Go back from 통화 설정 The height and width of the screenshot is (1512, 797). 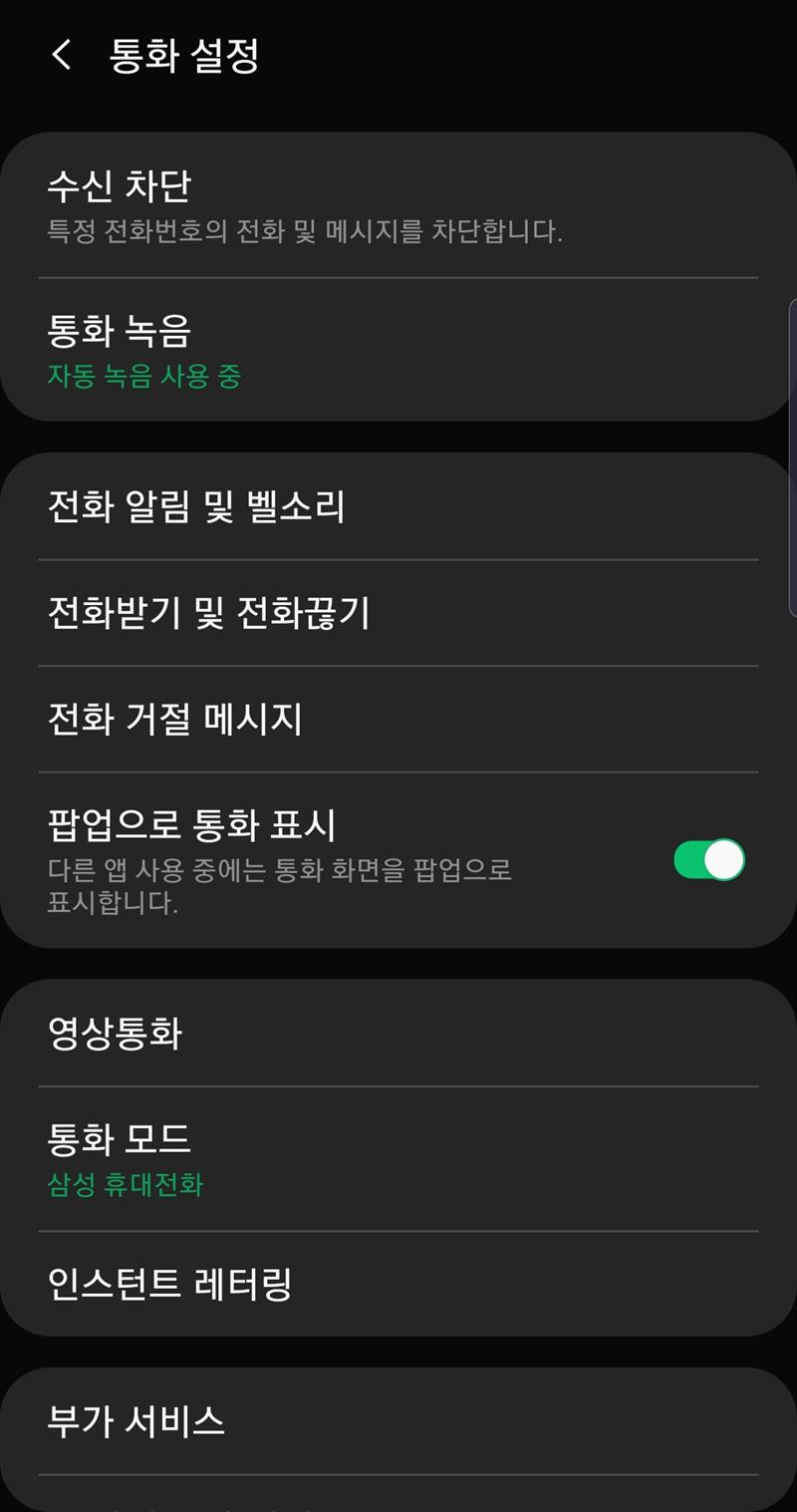(x=62, y=56)
